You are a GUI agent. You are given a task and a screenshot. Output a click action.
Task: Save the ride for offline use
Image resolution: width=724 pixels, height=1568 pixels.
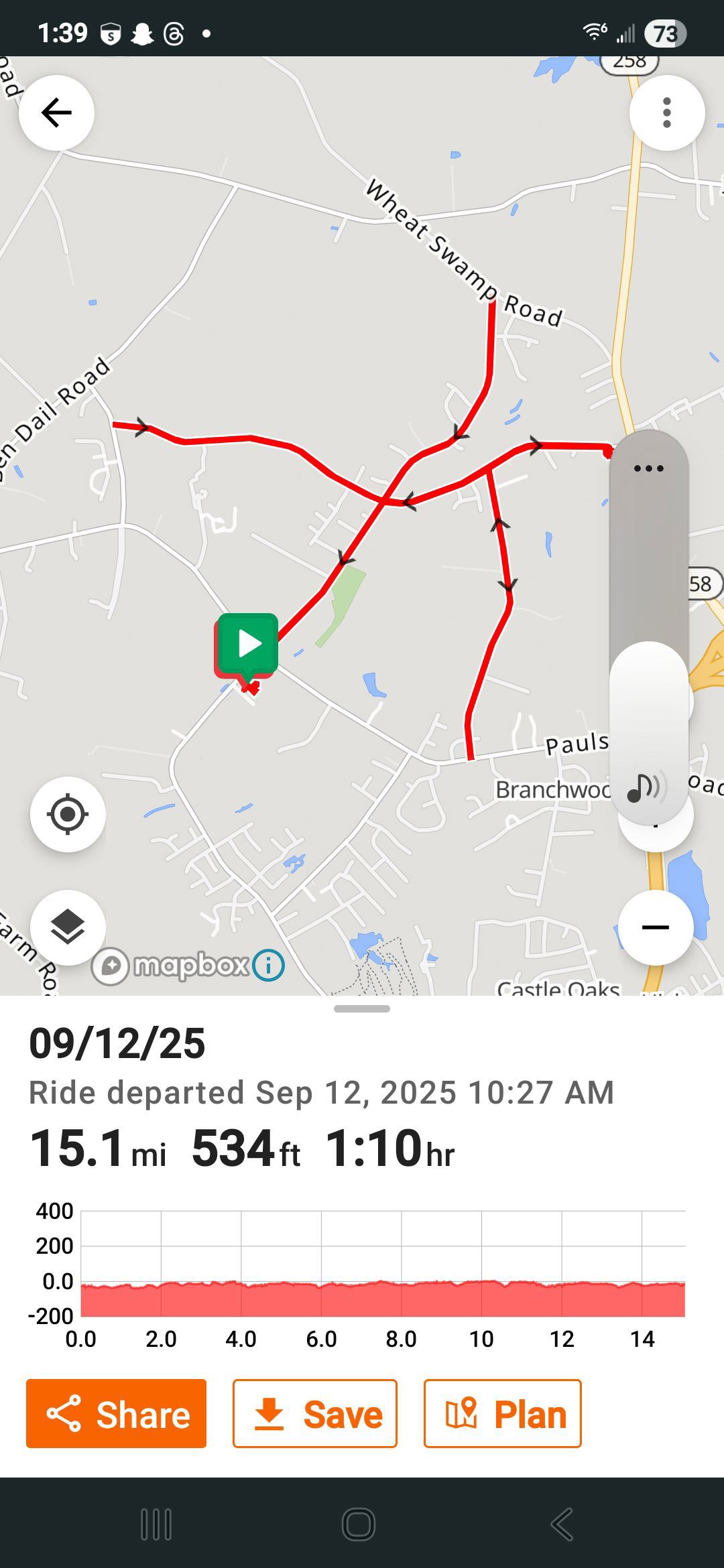315,1414
